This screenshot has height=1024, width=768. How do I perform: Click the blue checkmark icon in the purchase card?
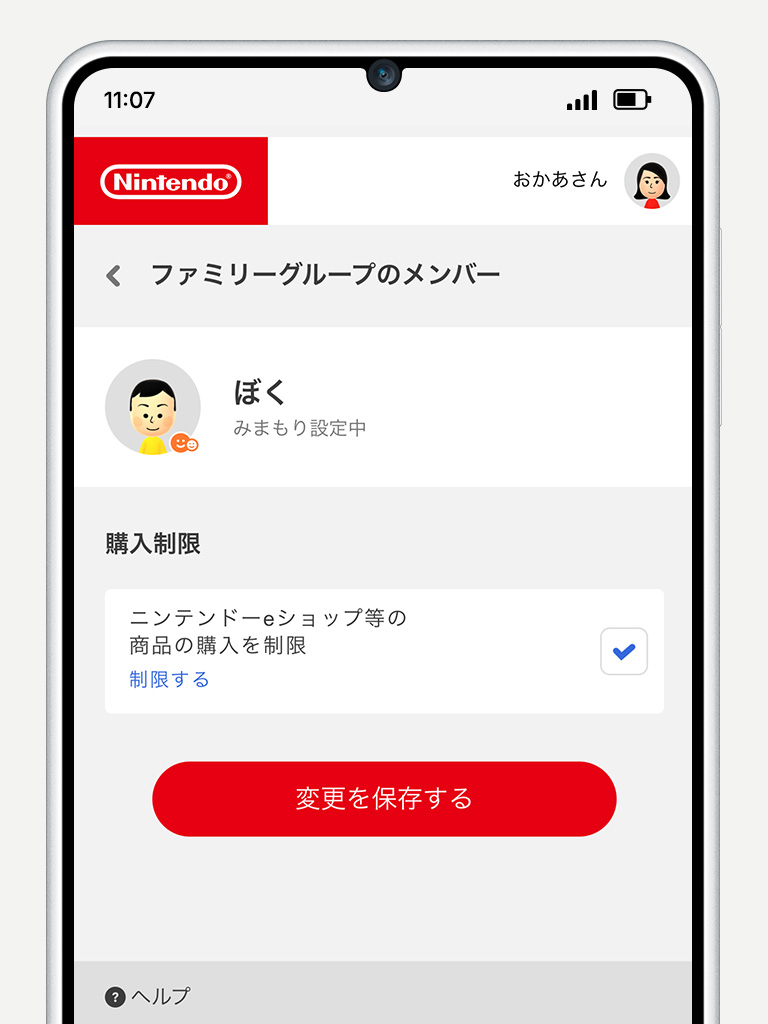point(623,651)
